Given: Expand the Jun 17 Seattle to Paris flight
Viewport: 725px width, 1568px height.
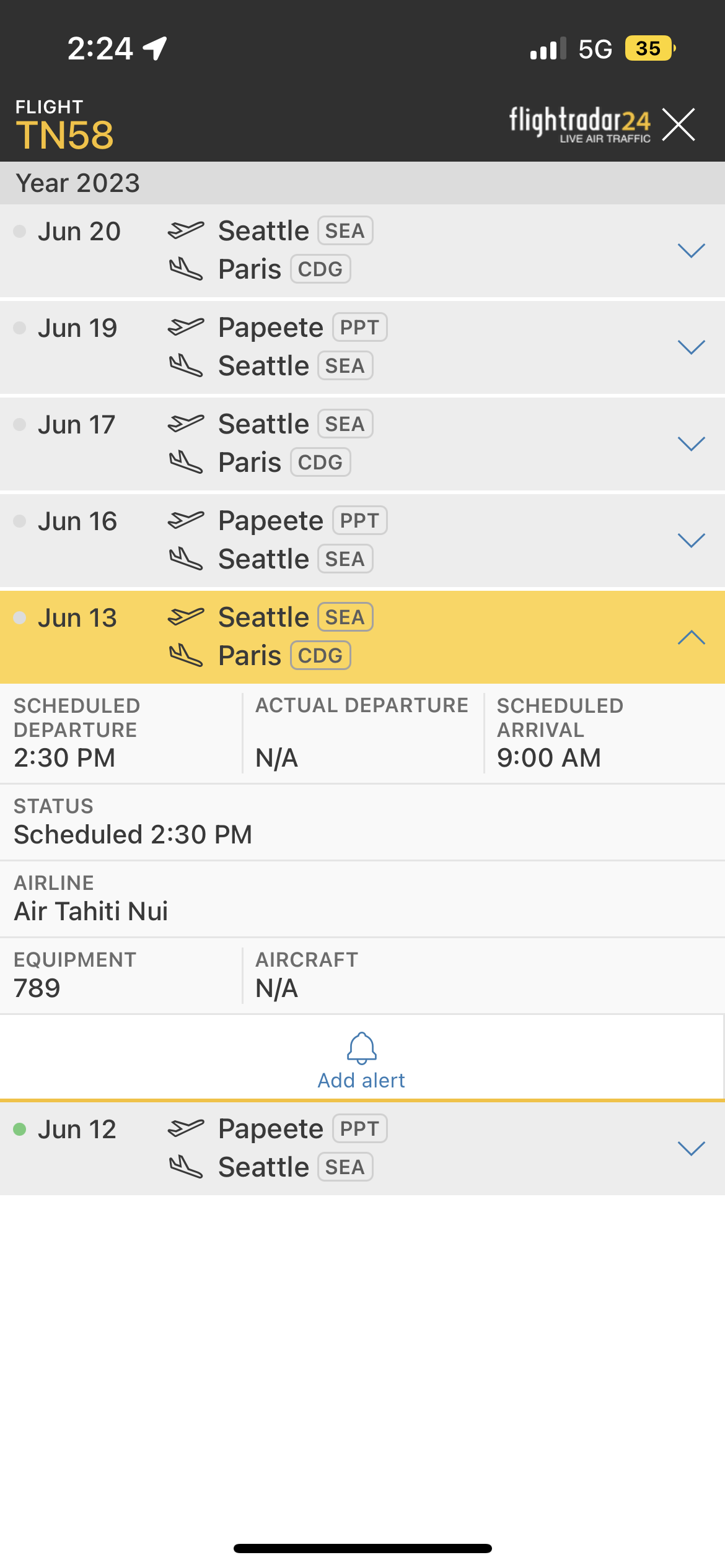Looking at the screenshot, I should pyautogui.click(x=691, y=444).
